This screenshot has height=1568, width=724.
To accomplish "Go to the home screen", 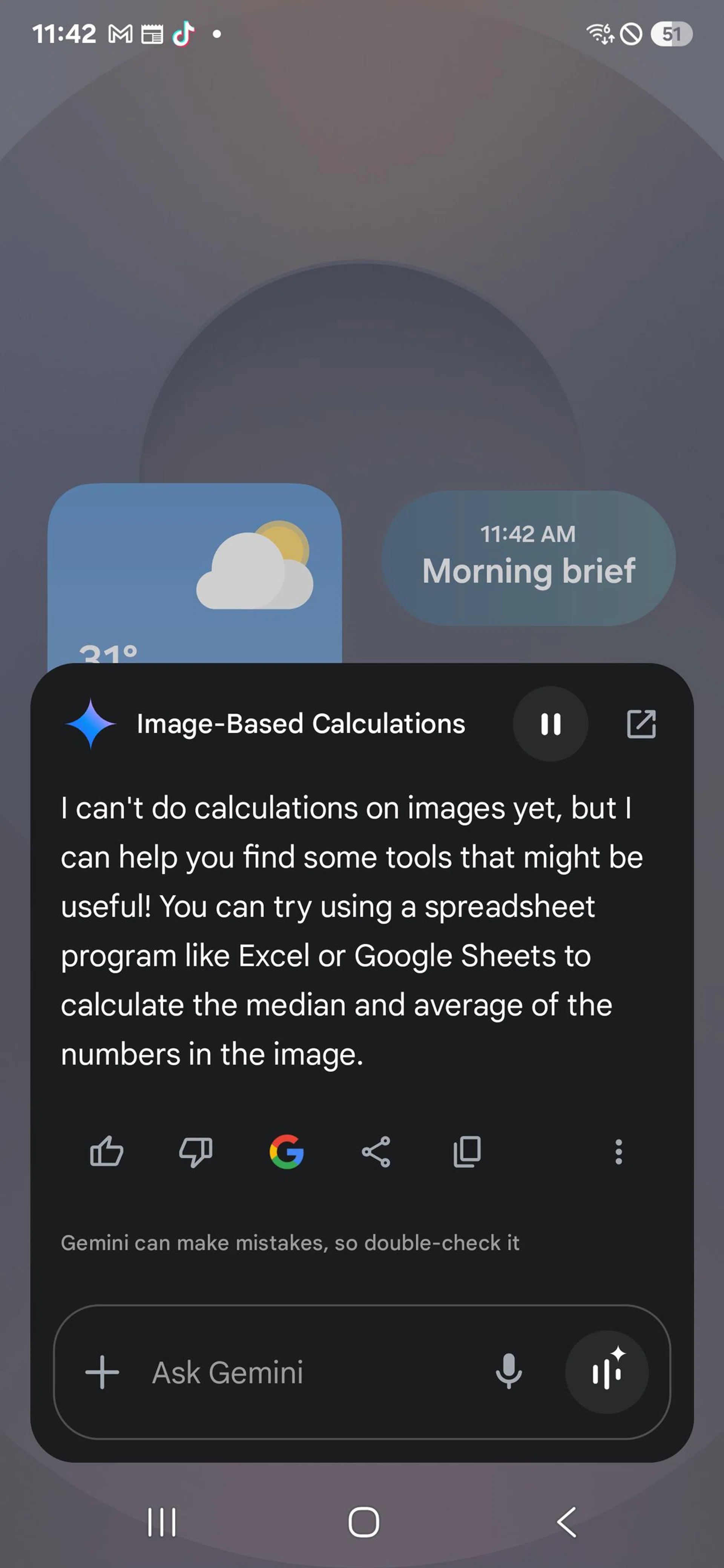I will (x=364, y=1522).
